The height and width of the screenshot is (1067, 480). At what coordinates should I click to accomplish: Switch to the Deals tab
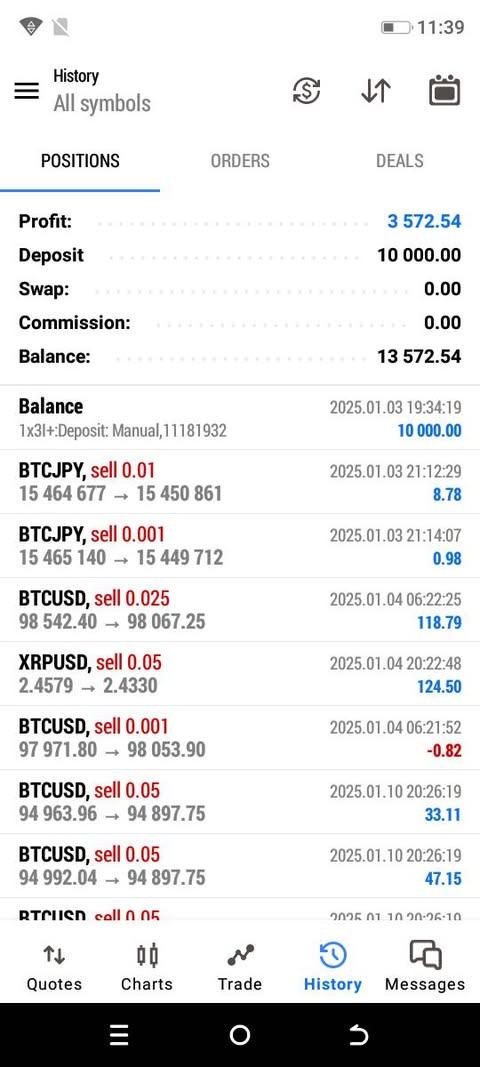point(400,161)
